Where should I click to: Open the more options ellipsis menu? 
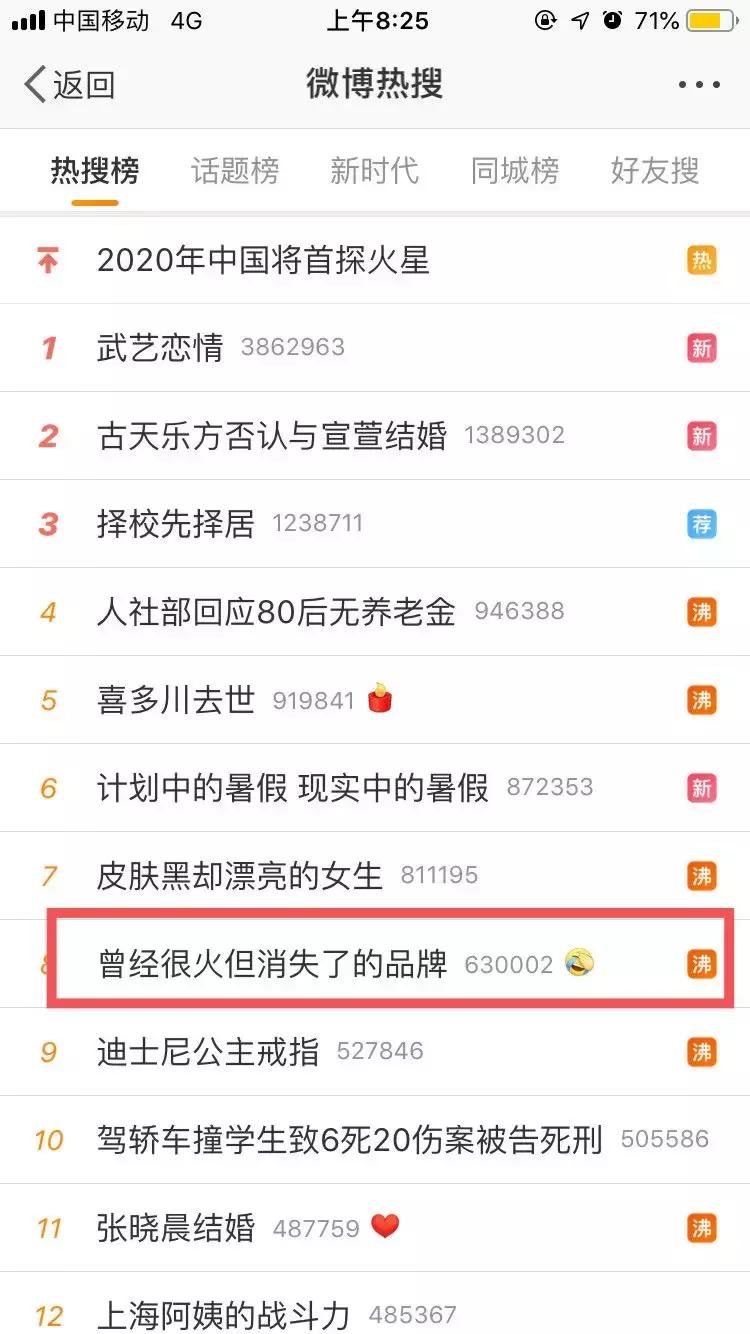pyautogui.click(x=697, y=85)
